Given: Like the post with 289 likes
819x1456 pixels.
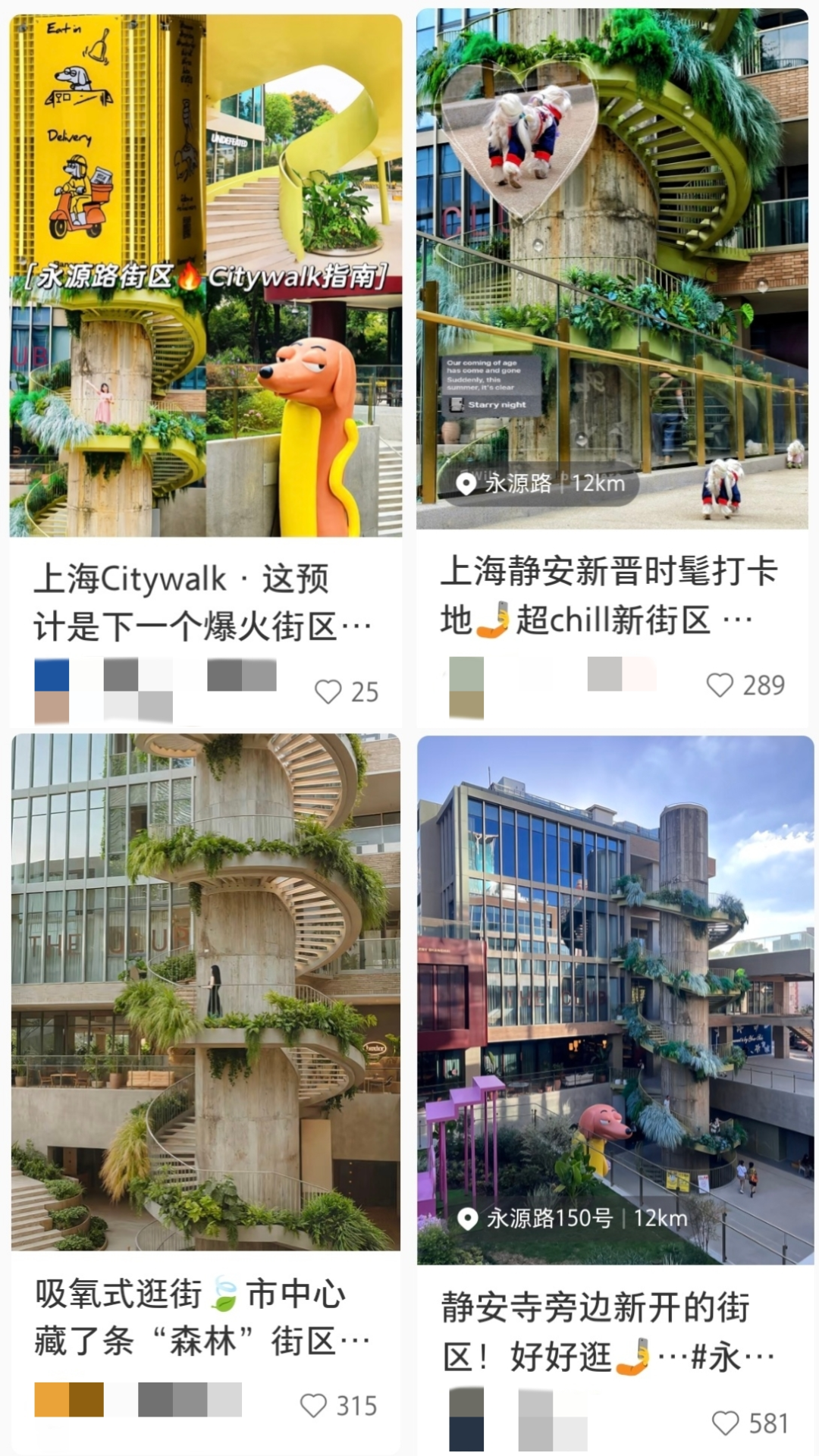Looking at the screenshot, I should tap(720, 685).
